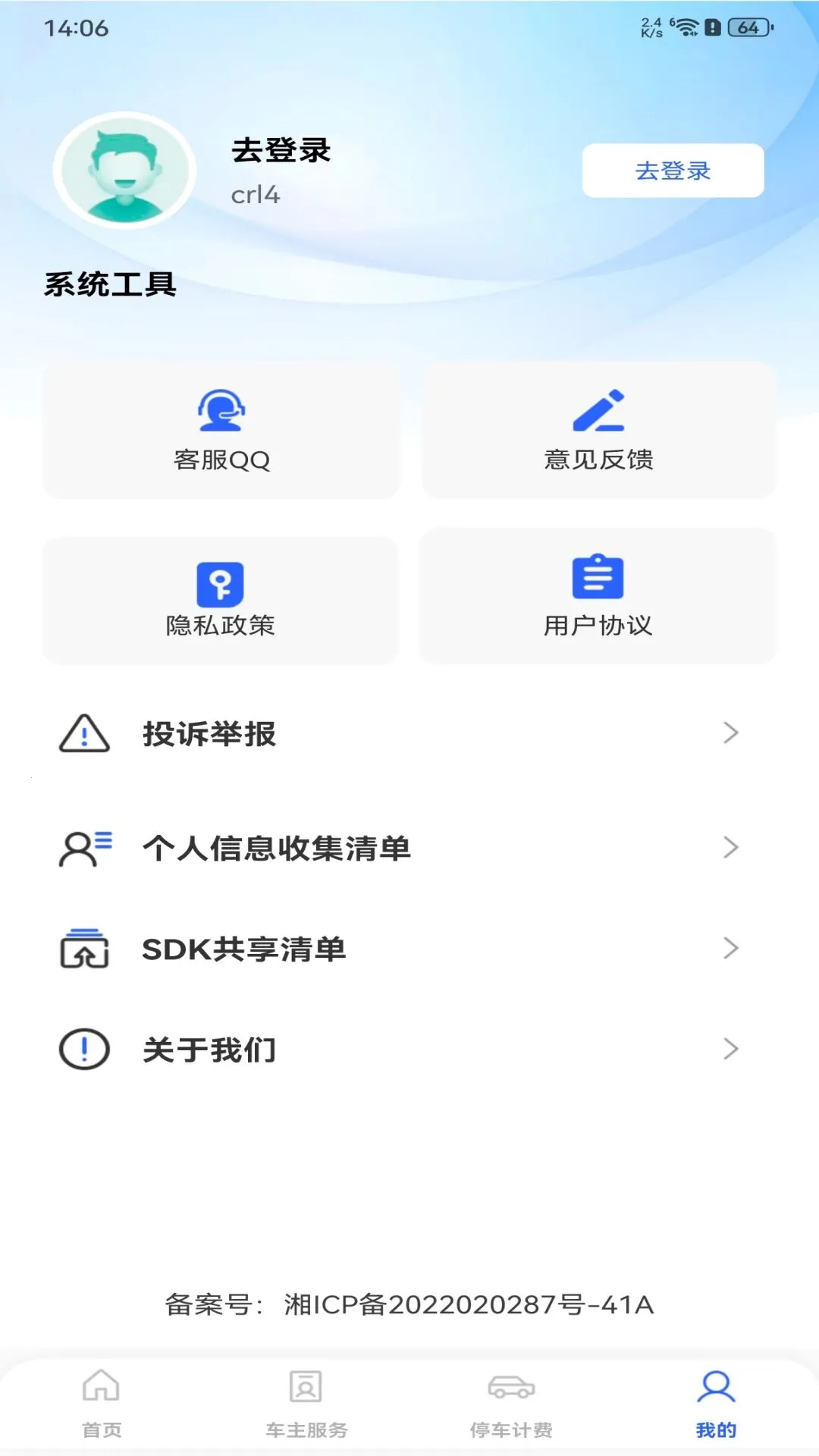The height and width of the screenshot is (1456, 819).
Task: Expand the 个人信息收集清单 row chevron
Action: (x=730, y=849)
